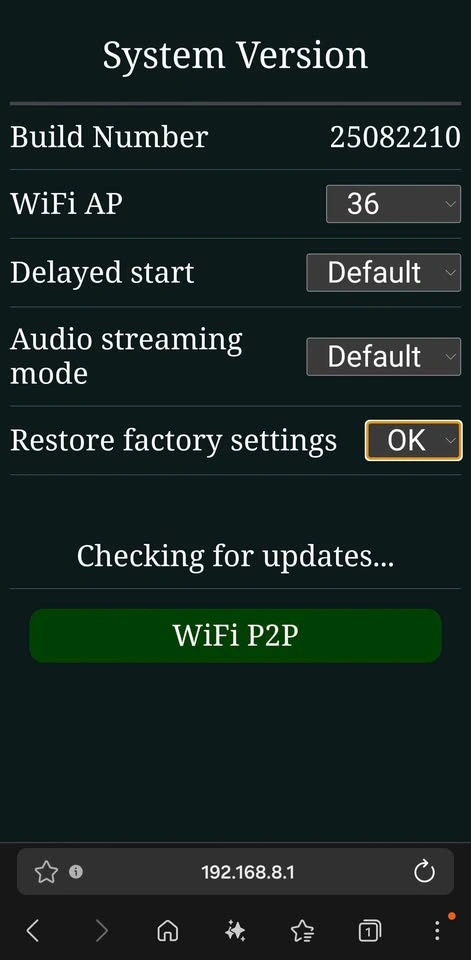
Task: Open the Restore factory settings OK dropdown
Action: 413,440
